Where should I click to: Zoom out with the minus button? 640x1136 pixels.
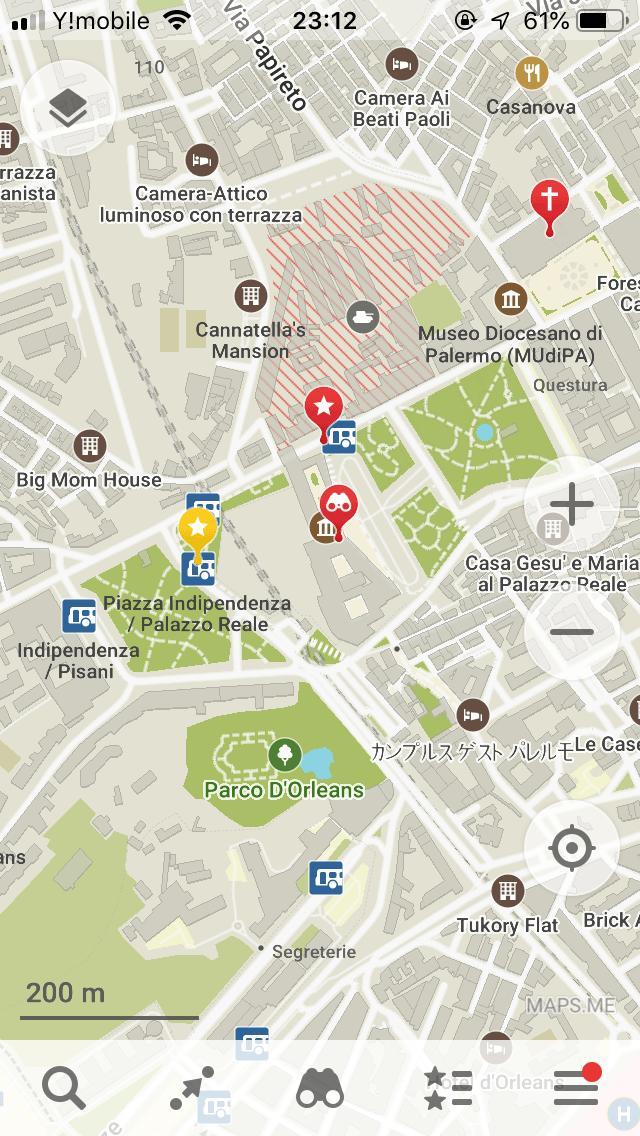point(571,632)
